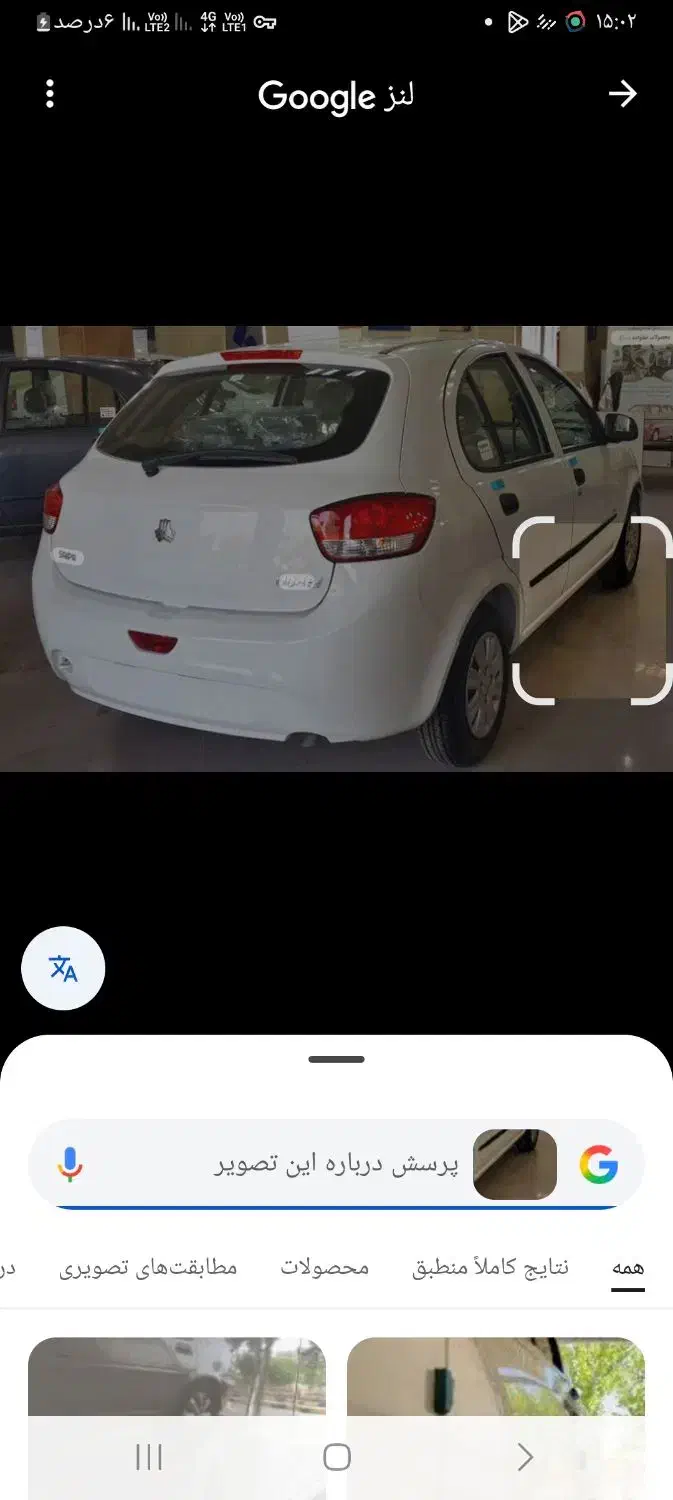Screen dimensions: 673x1500
Task: Tap the sheet's drag handle
Action: pos(336,1059)
